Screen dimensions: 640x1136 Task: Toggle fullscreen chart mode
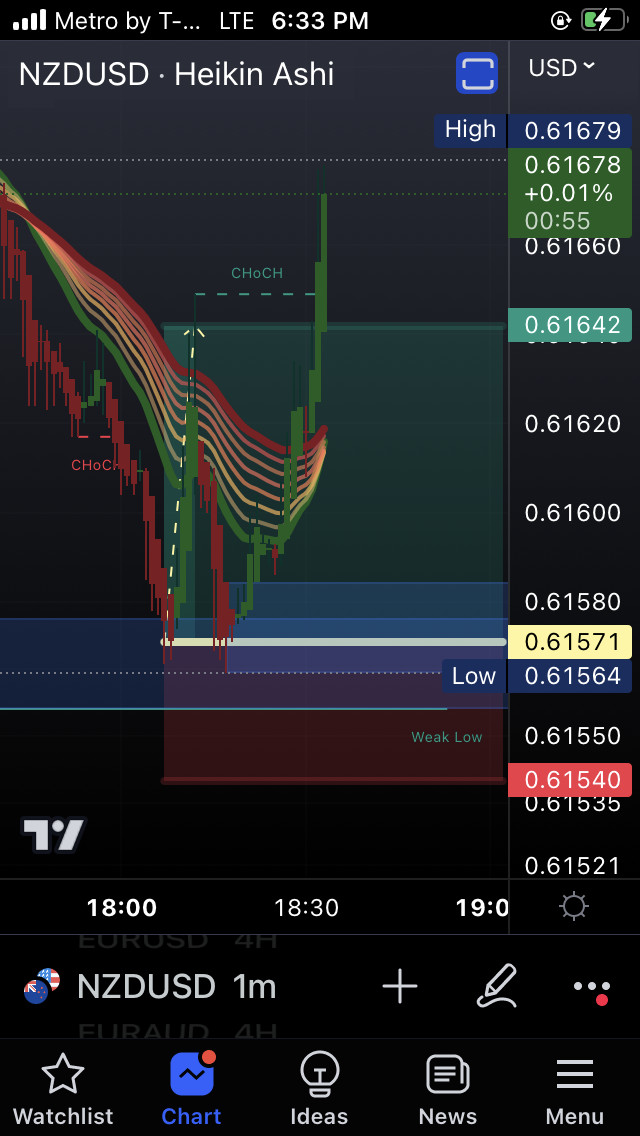click(x=477, y=73)
